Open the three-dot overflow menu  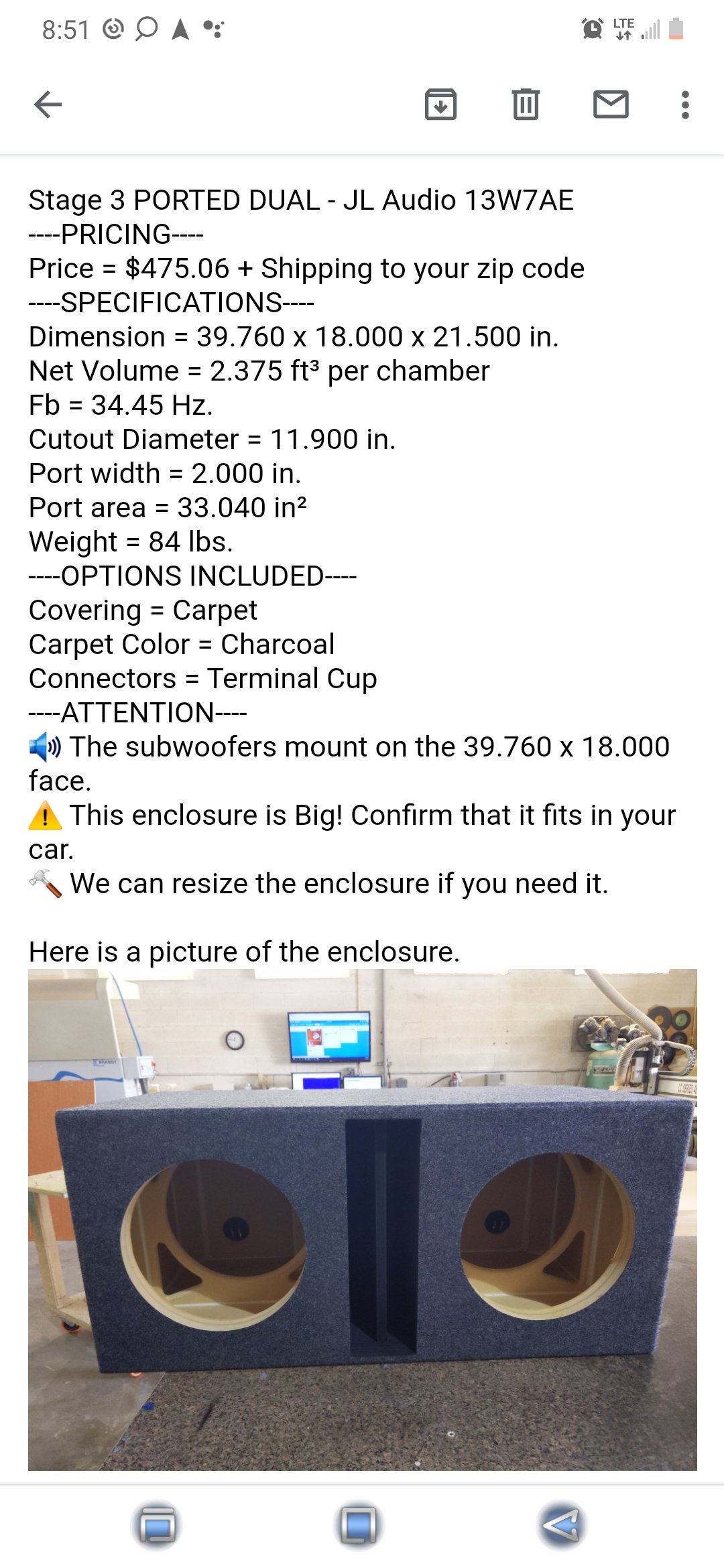684,105
